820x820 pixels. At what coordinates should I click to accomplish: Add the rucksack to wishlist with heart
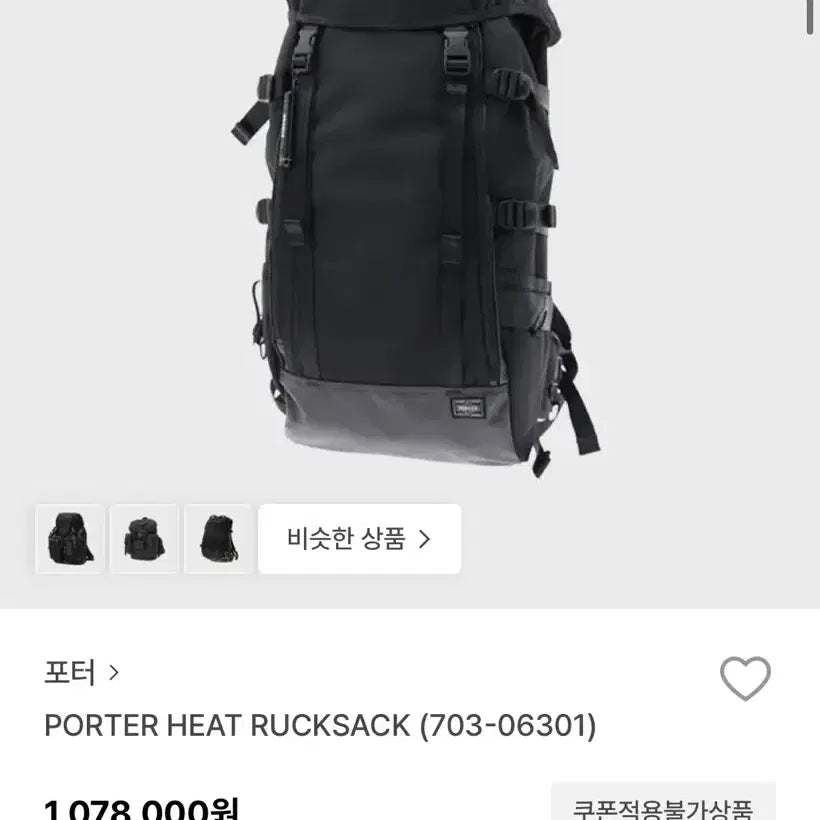pos(745,679)
